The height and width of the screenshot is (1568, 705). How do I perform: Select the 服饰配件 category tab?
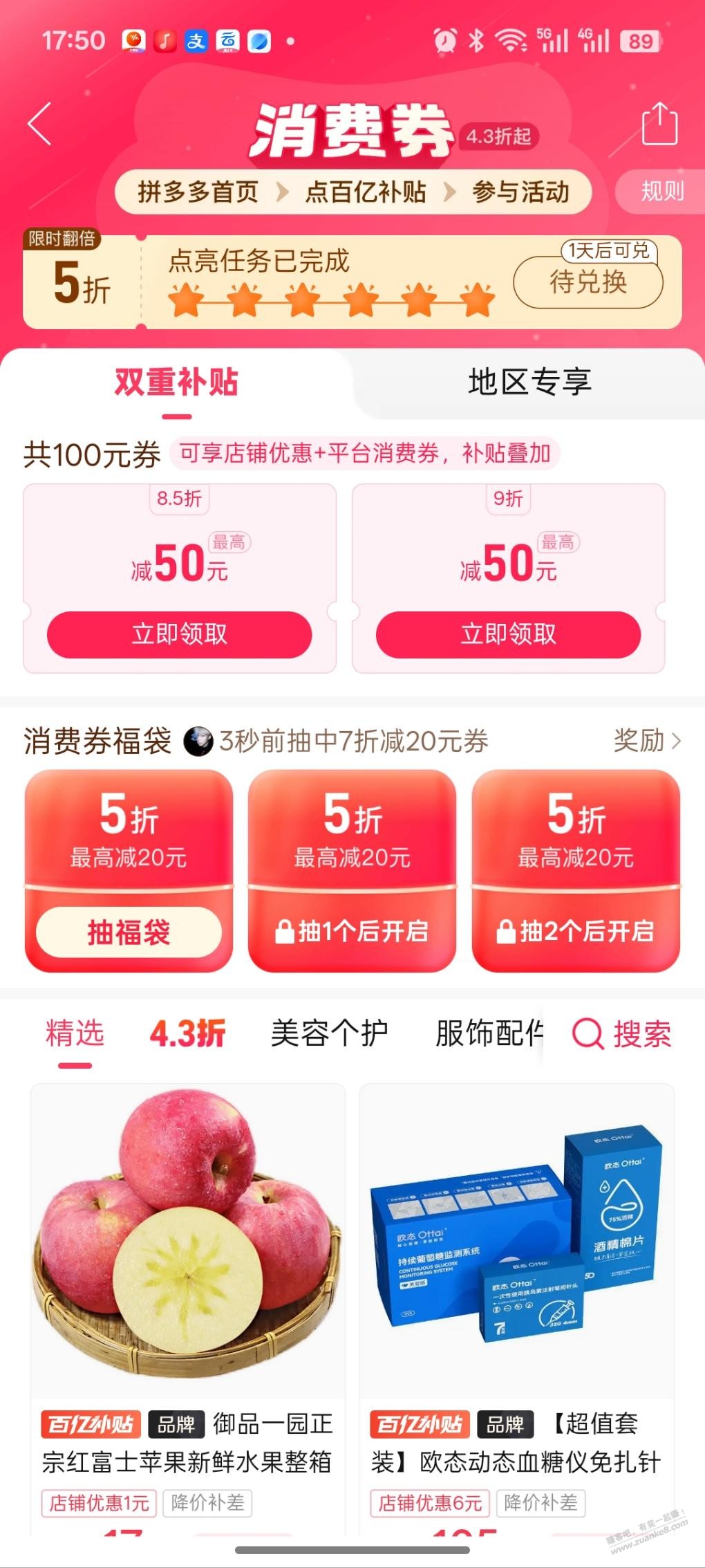489,1034
